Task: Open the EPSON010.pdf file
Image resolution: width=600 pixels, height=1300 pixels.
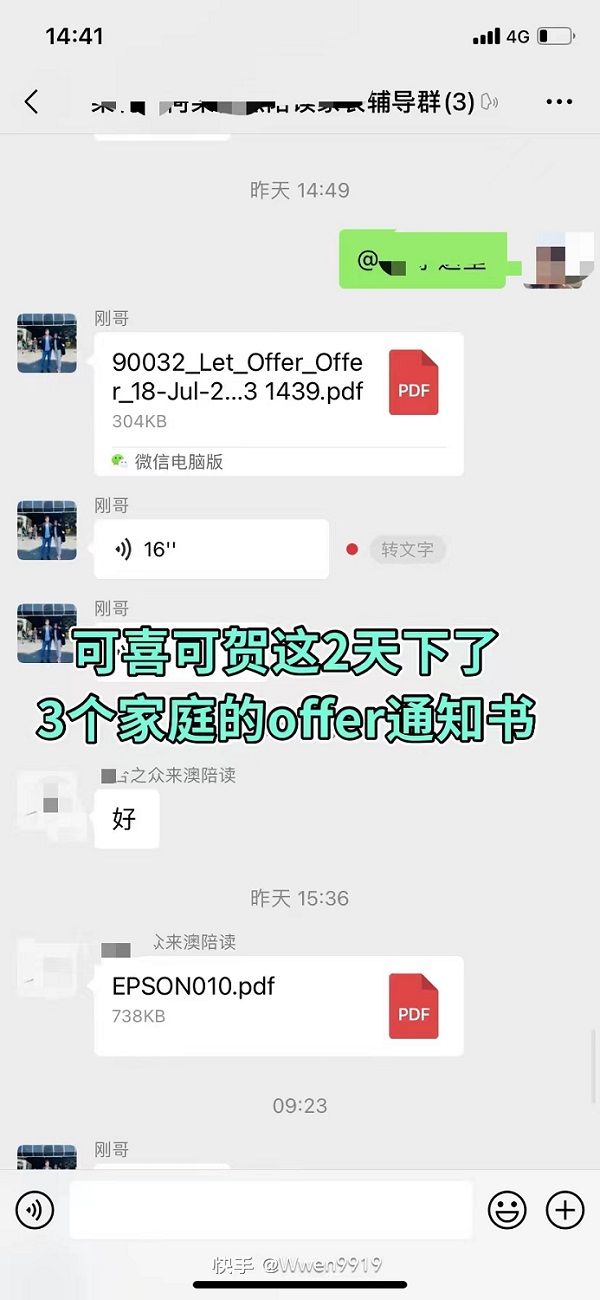Action: tap(278, 1005)
